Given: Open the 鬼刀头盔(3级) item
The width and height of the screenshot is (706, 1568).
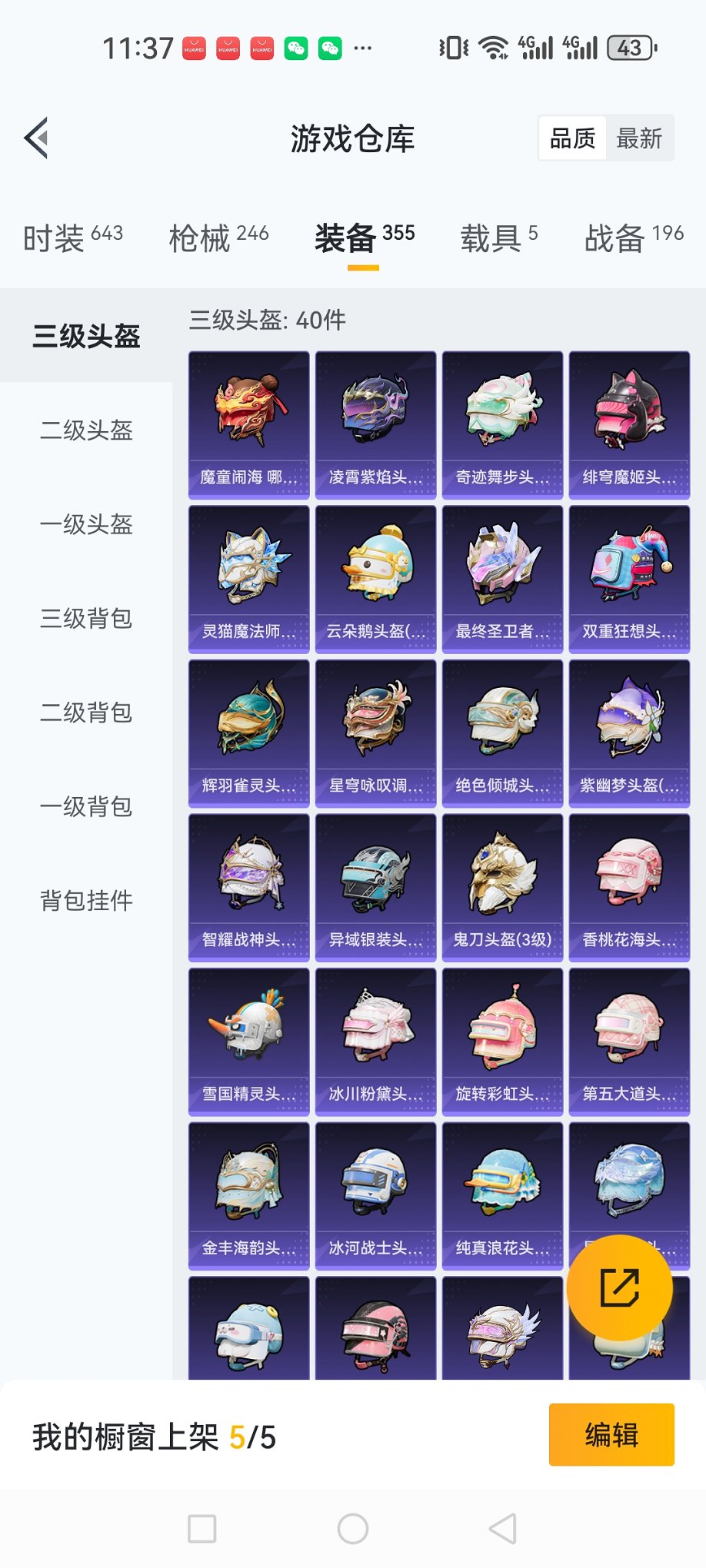Looking at the screenshot, I should tap(502, 887).
